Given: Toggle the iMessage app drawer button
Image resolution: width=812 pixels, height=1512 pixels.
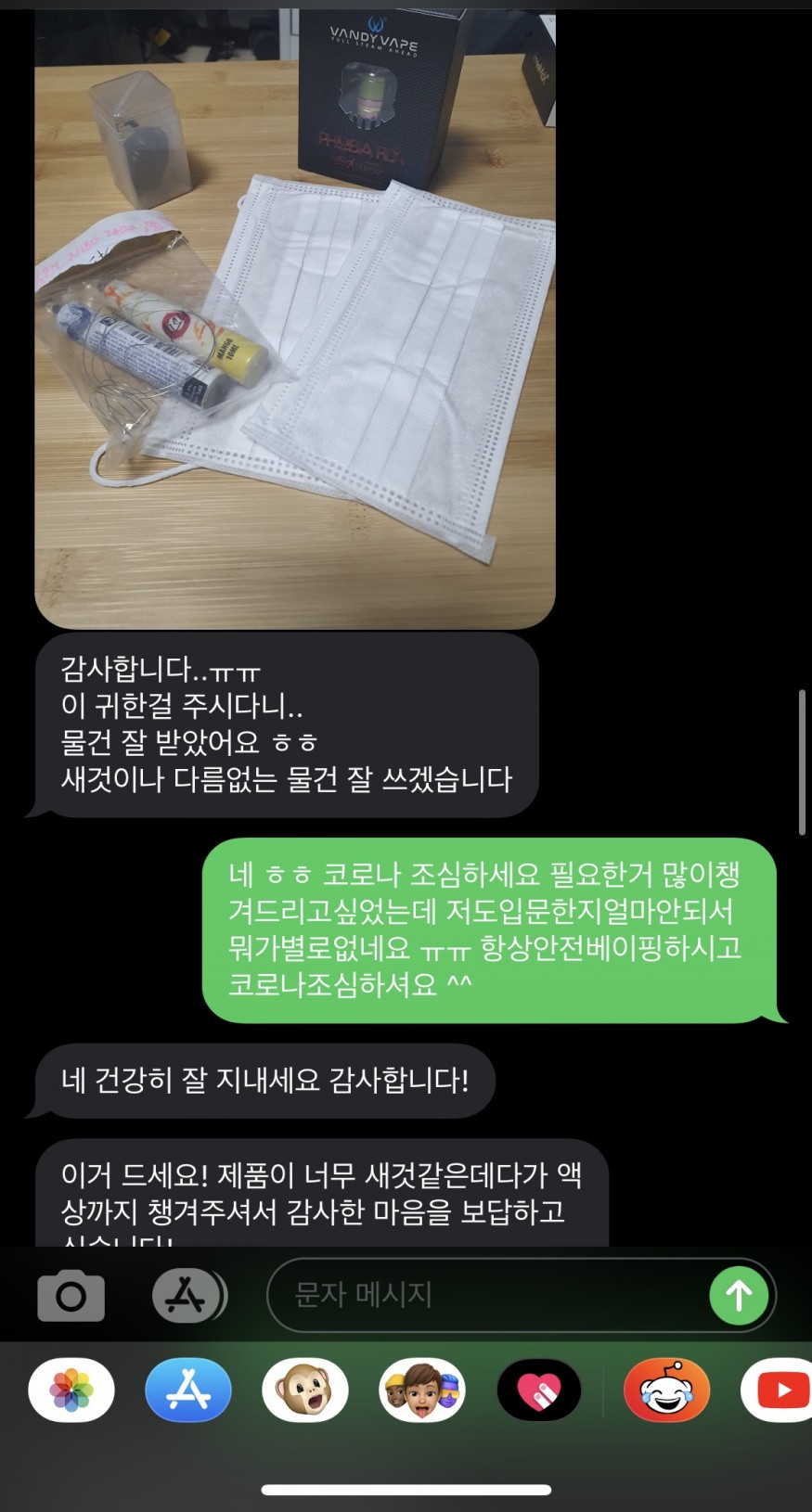Looking at the screenshot, I should coord(188,1295).
